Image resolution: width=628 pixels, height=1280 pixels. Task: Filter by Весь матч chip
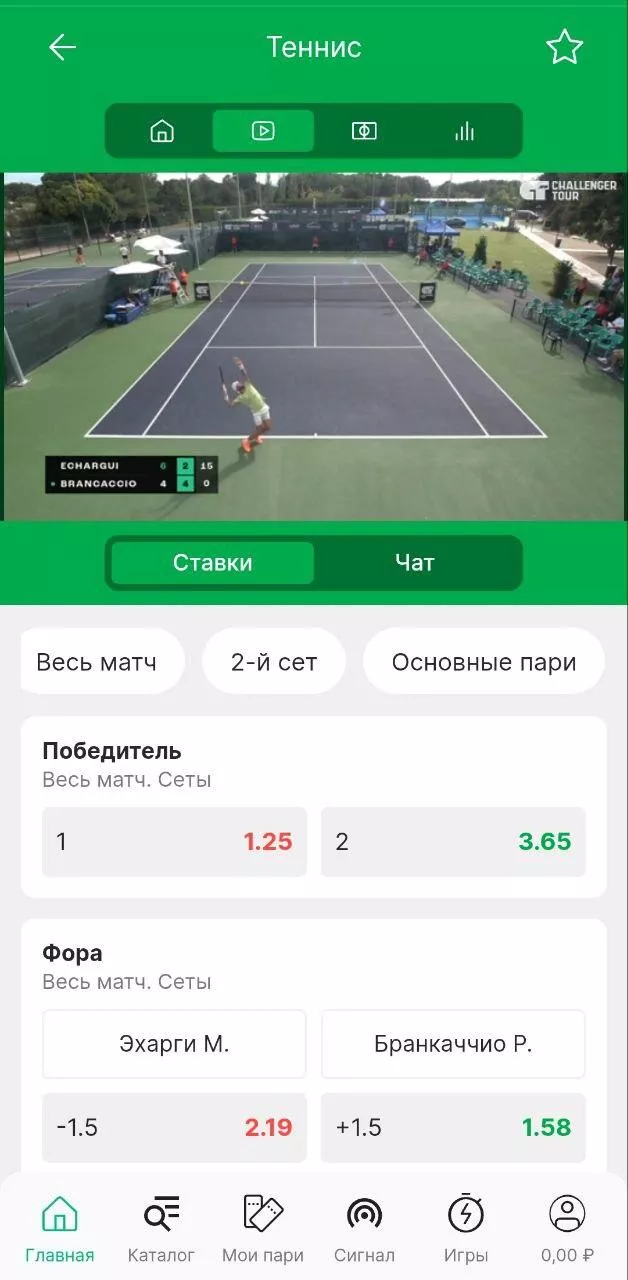pos(98,662)
